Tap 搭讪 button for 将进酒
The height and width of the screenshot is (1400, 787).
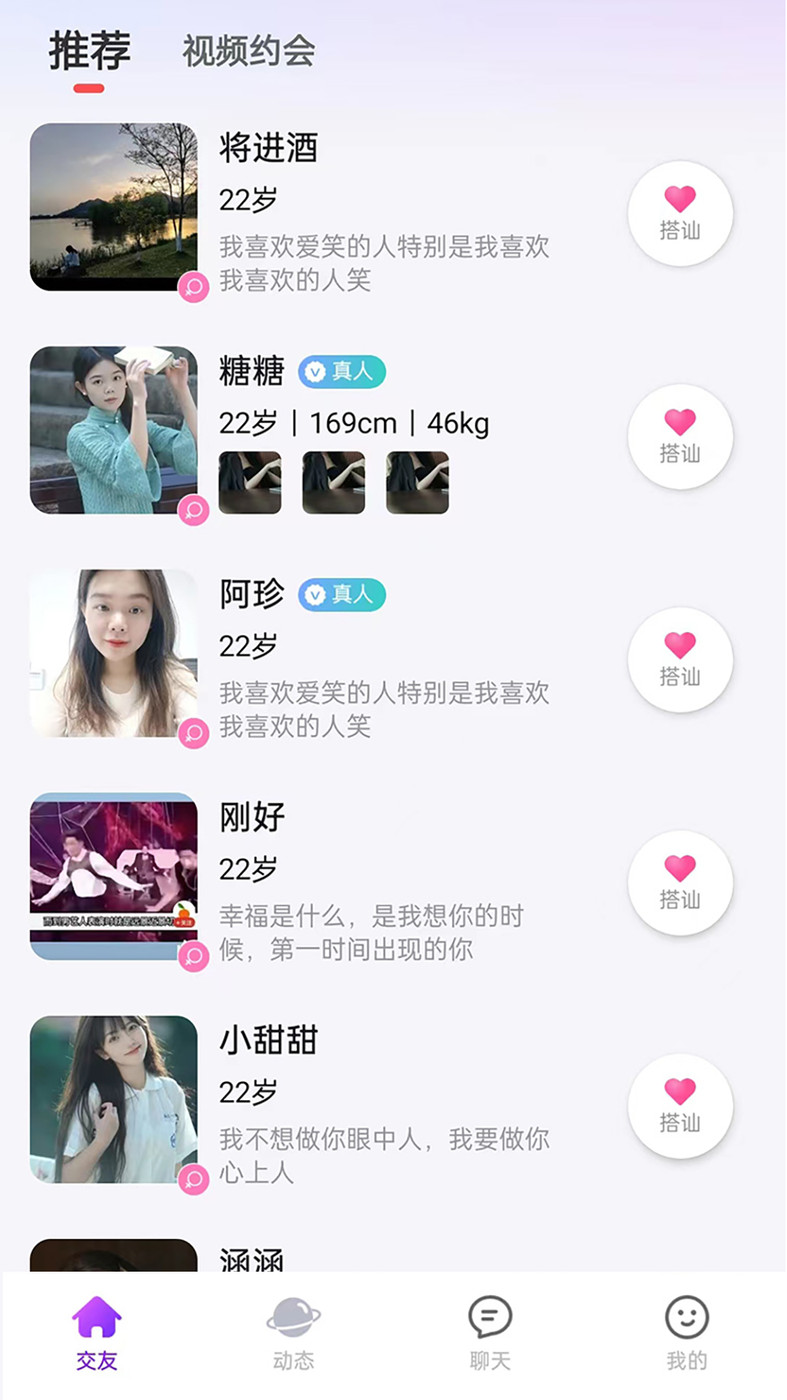(x=680, y=213)
